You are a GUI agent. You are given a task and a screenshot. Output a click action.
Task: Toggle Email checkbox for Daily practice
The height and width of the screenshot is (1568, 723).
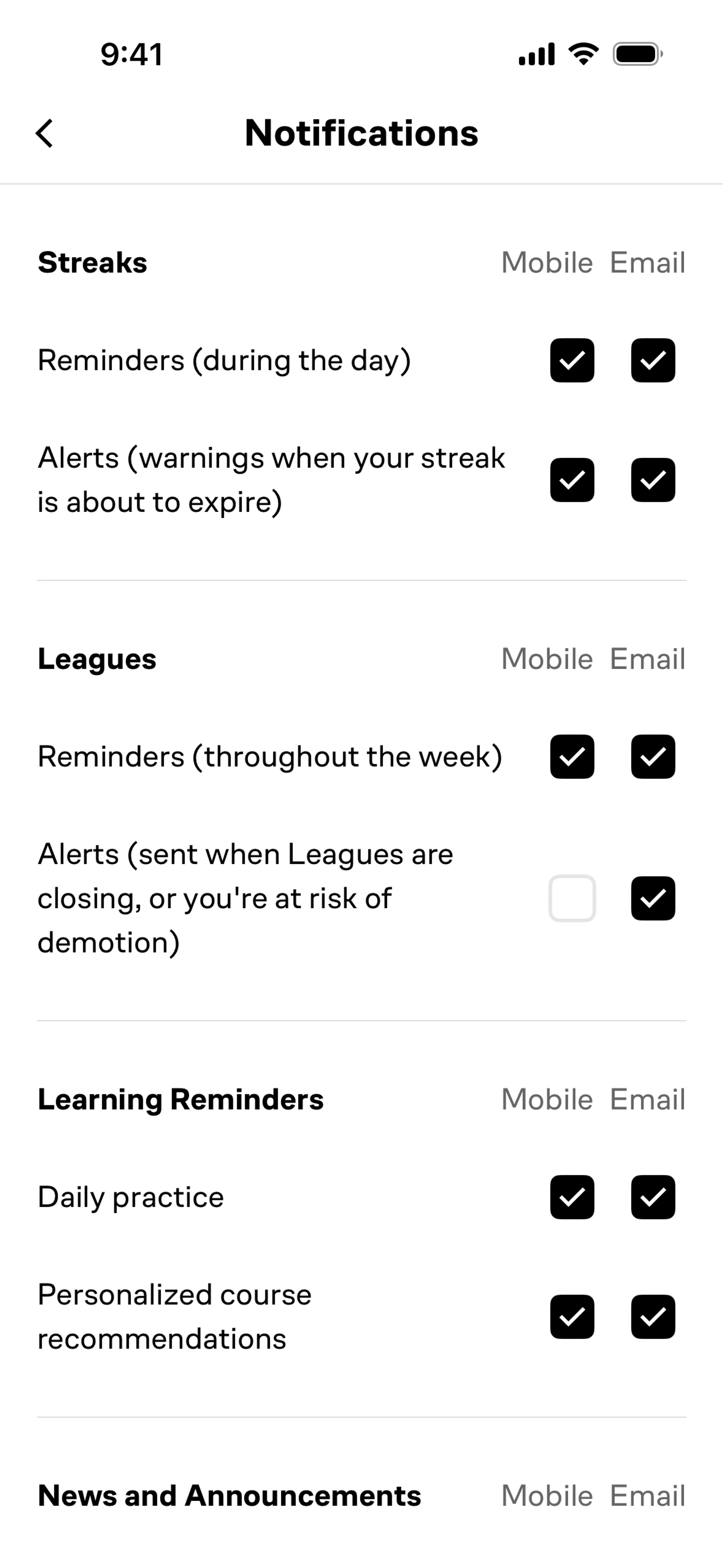[653, 1197]
